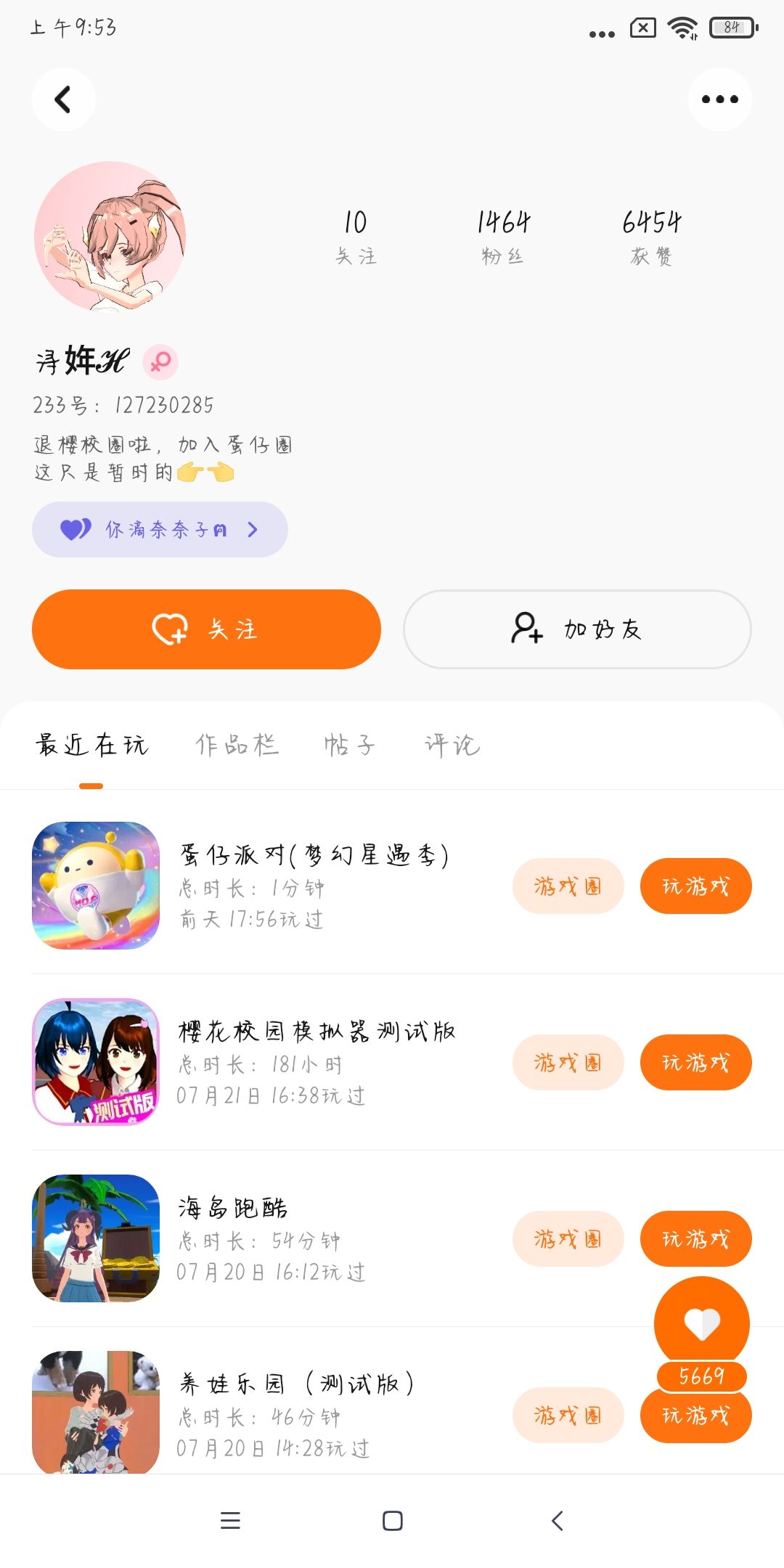This screenshot has width=784, height=1568.
Task: Select the 最近在玩 tab
Action: [91, 745]
